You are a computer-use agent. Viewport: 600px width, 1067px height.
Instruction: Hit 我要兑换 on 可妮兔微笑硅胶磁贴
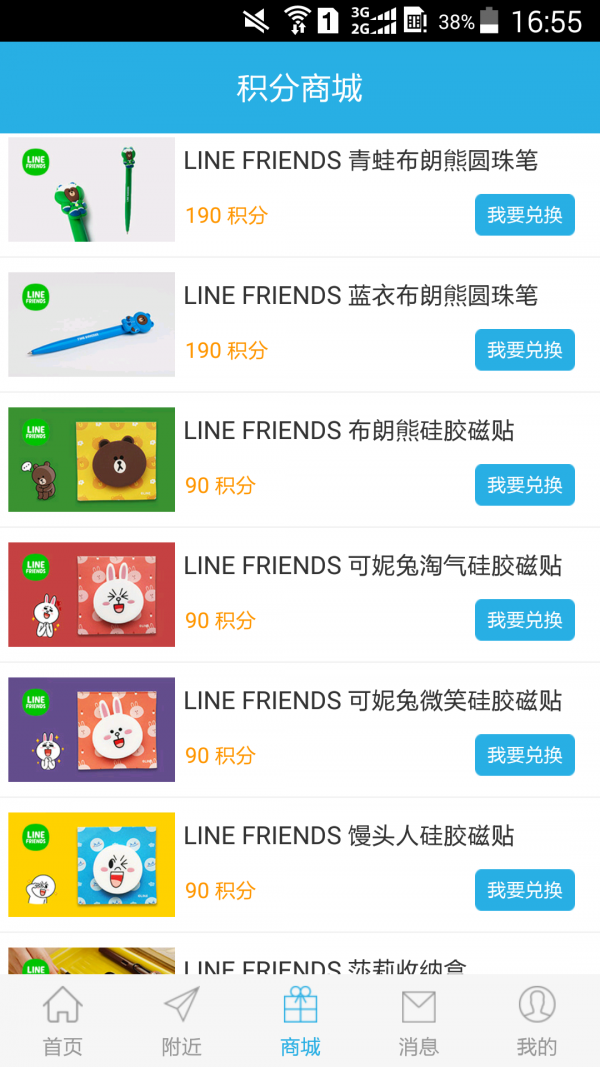tap(524, 755)
